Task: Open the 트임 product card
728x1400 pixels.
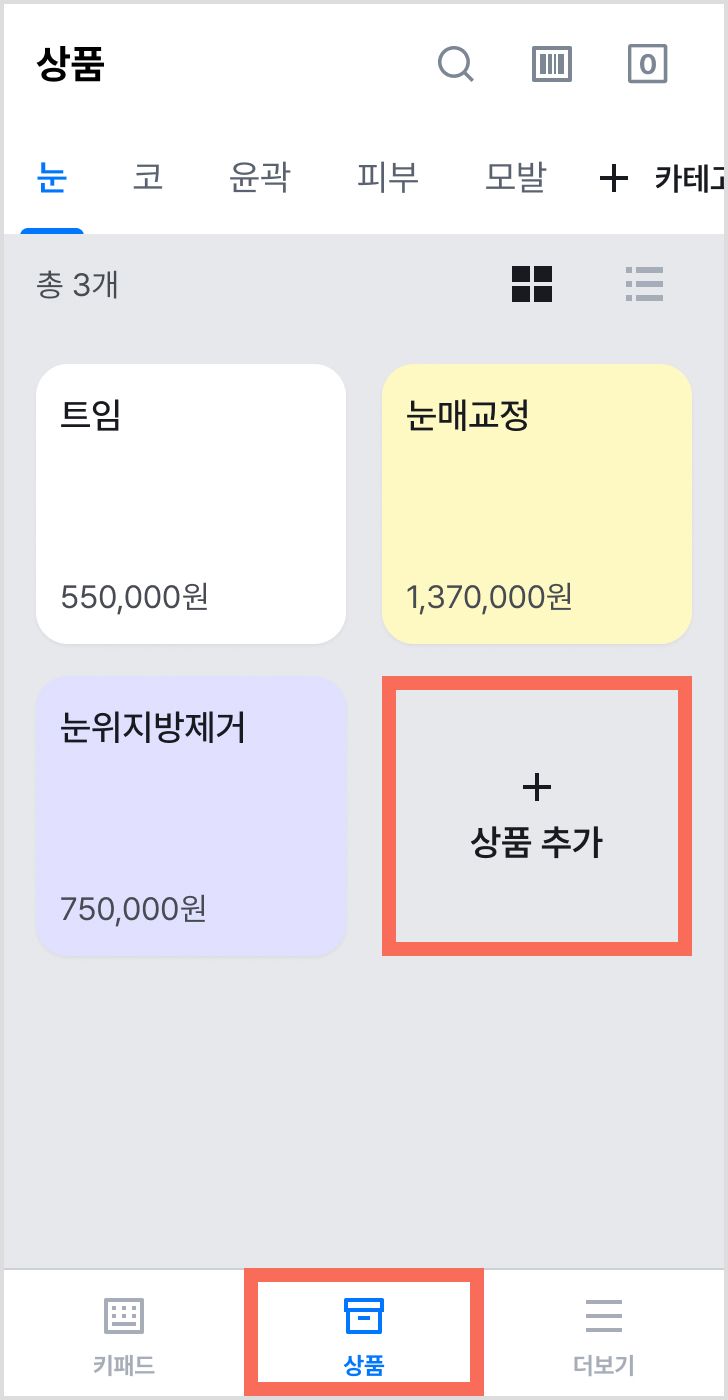Action: (x=191, y=504)
